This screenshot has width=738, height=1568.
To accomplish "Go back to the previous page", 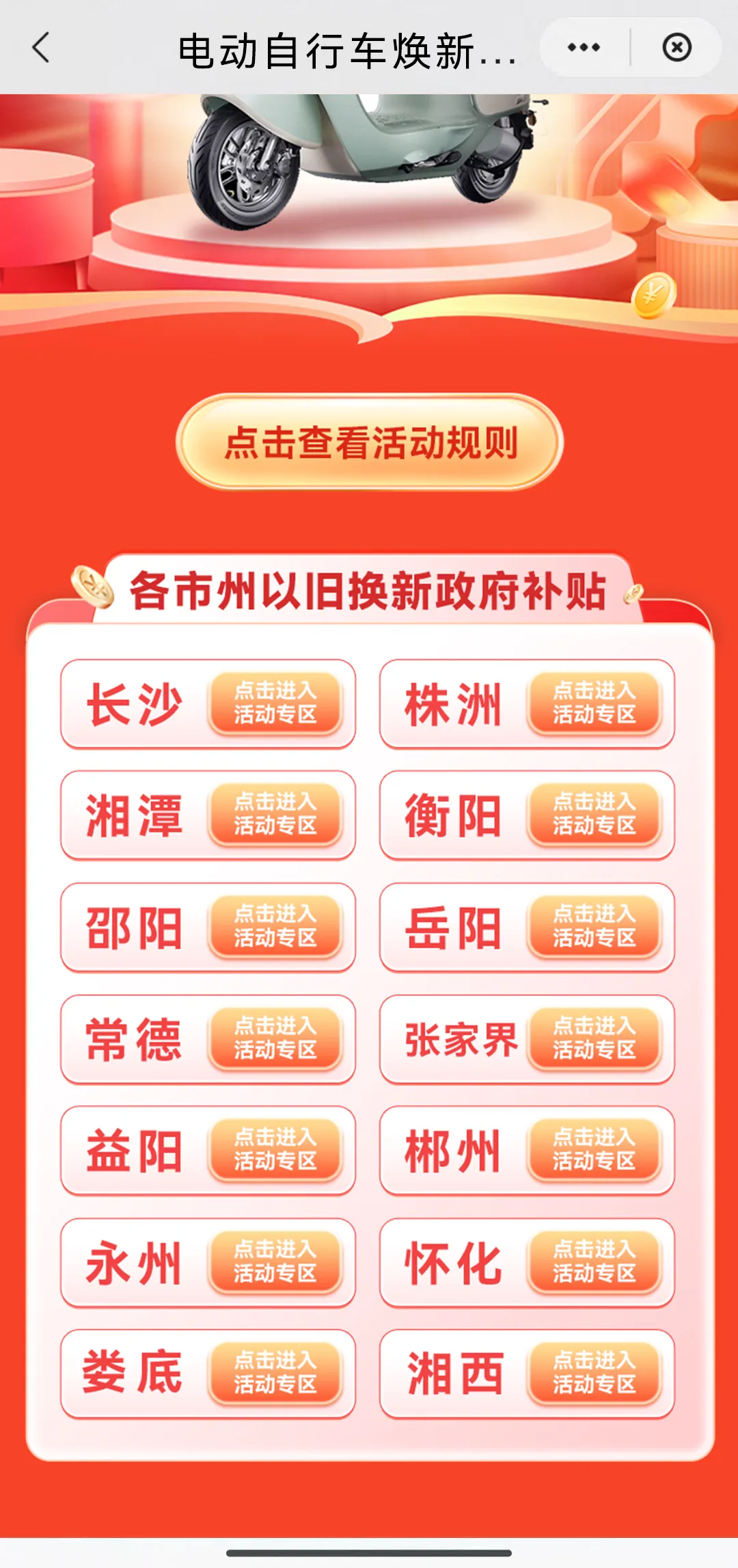I will click(41, 48).
